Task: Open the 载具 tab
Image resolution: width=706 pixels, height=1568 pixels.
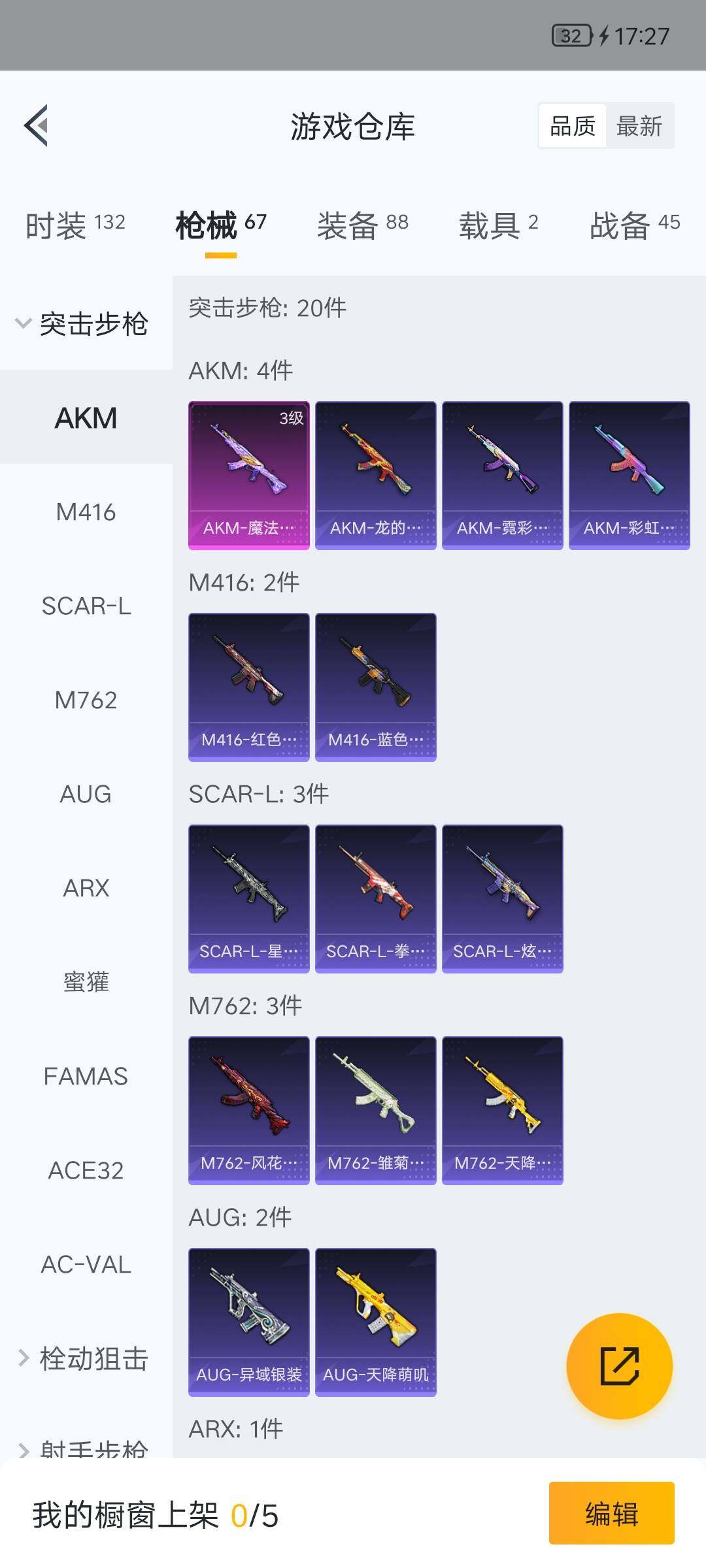Action: click(x=498, y=225)
